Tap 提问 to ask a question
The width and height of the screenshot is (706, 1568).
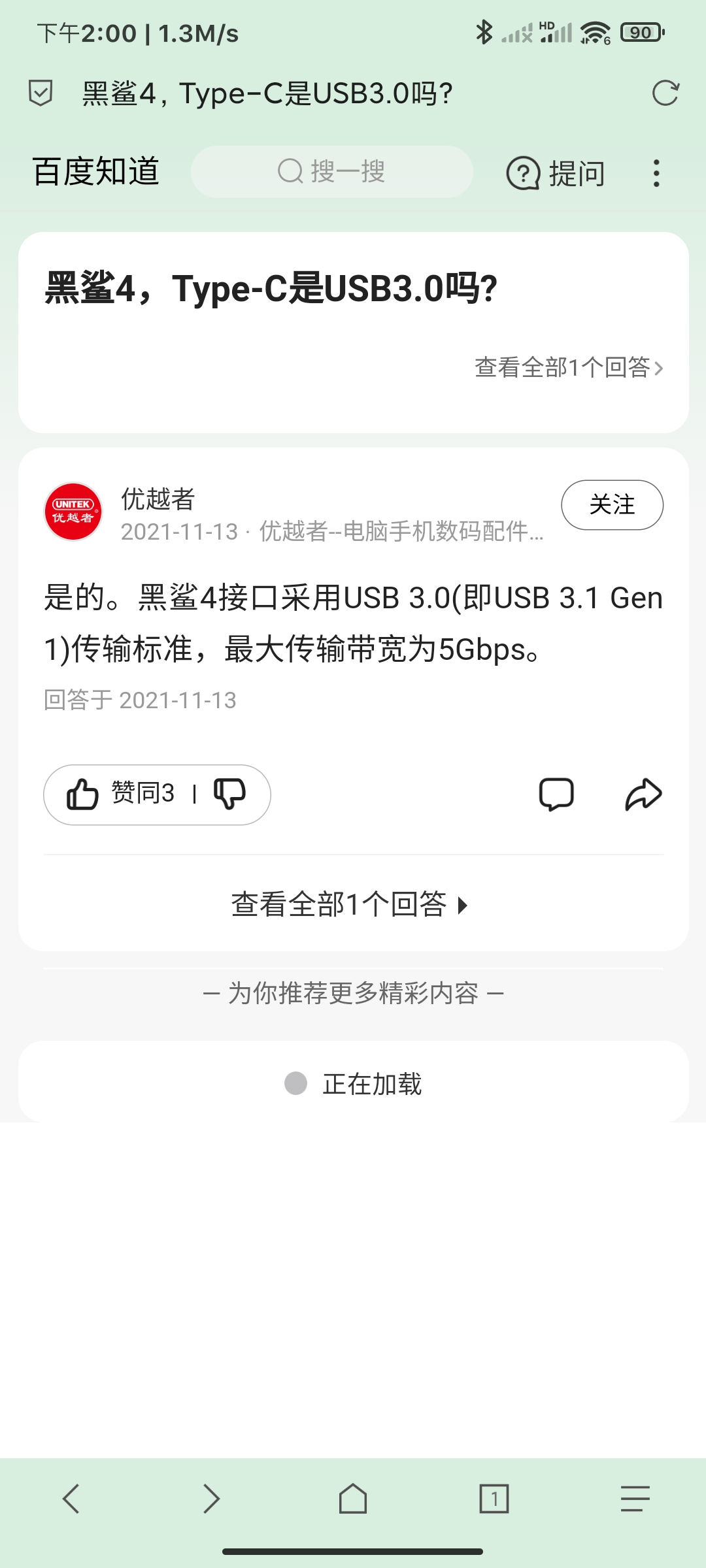pos(556,173)
